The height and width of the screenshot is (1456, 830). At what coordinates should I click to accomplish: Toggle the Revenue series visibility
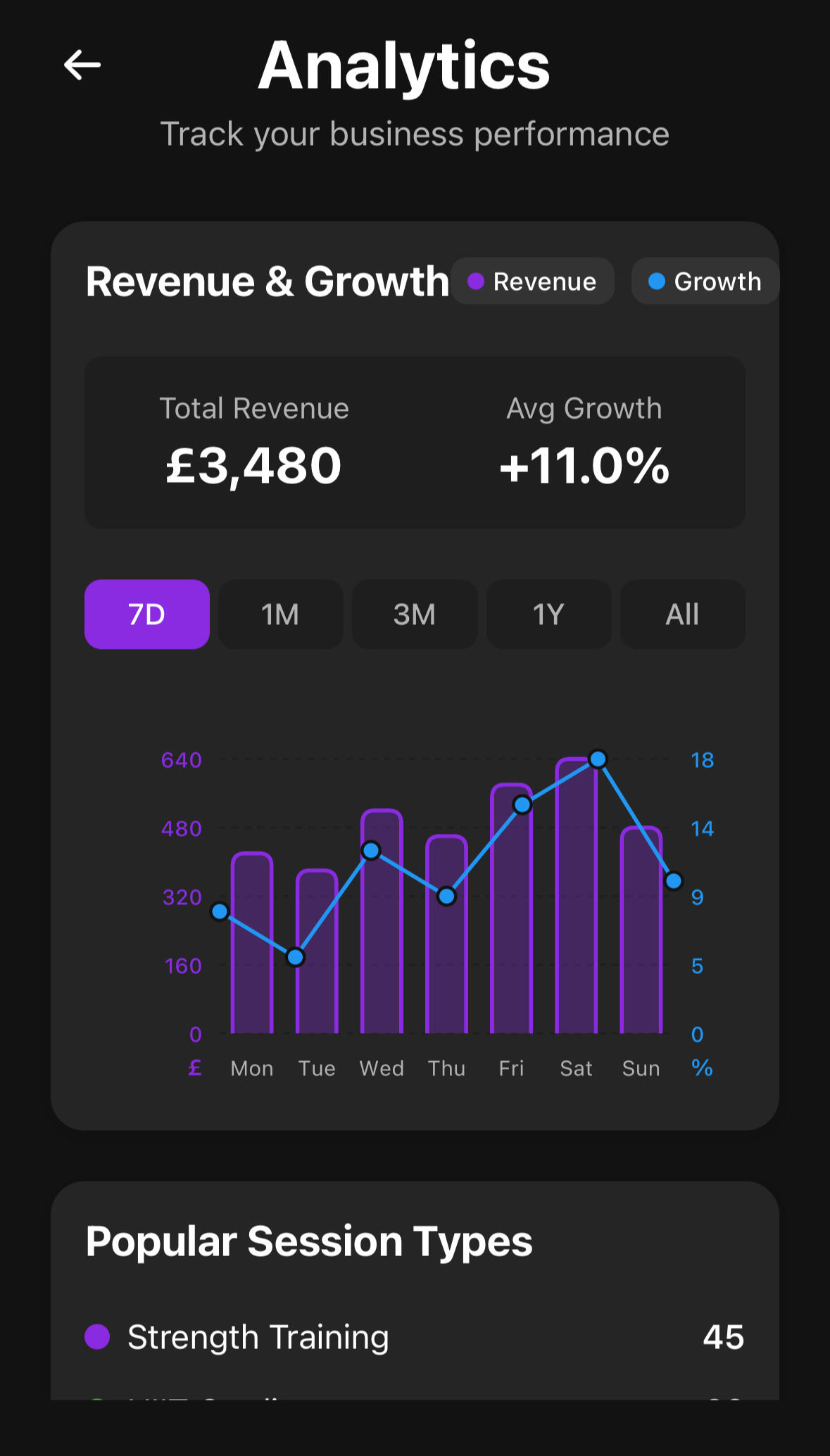point(534,281)
